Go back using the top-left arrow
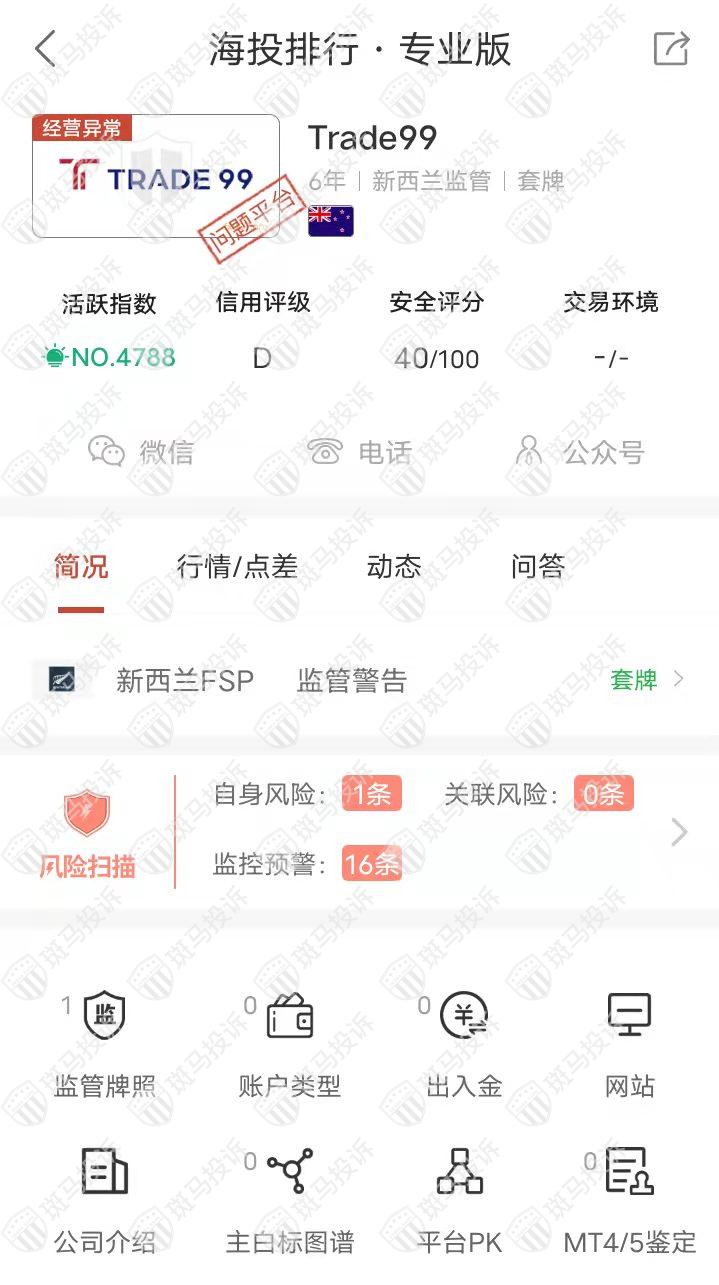The image size is (719, 1285). click(45, 49)
